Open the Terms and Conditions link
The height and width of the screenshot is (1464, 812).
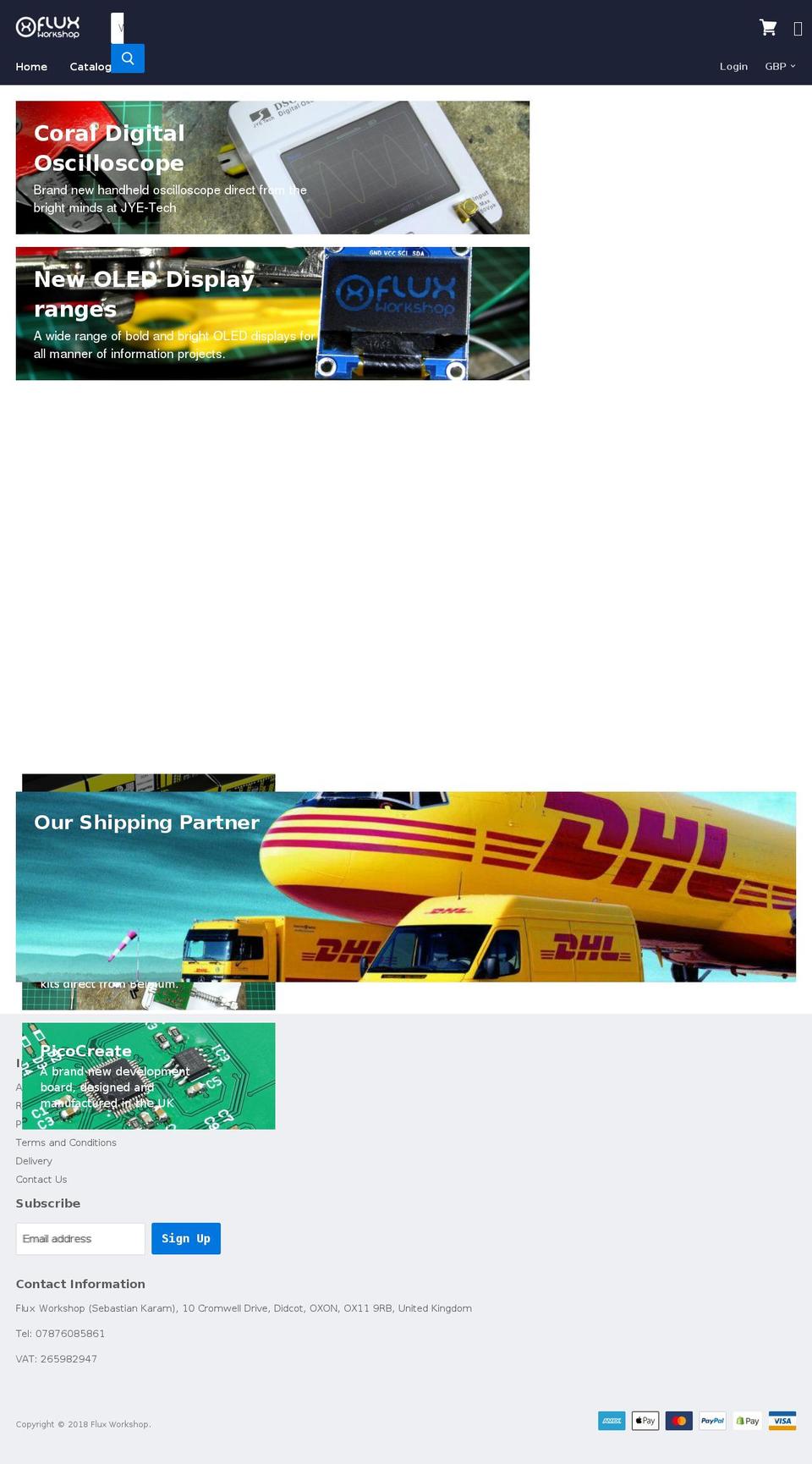[66, 1142]
